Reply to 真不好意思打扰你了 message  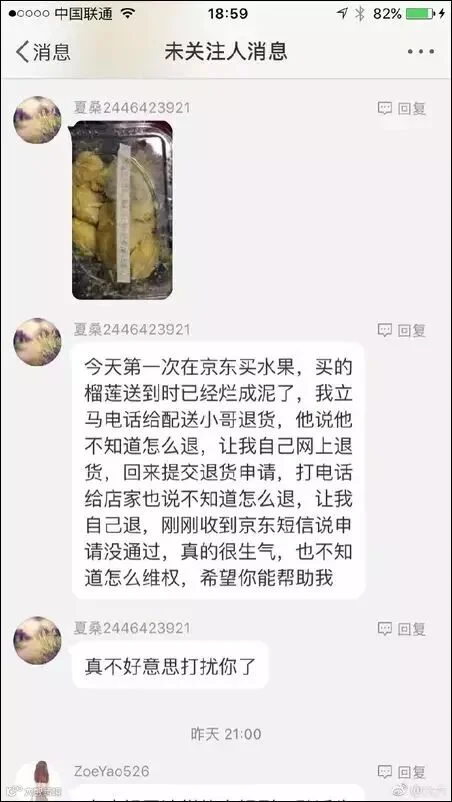(401, 629)
